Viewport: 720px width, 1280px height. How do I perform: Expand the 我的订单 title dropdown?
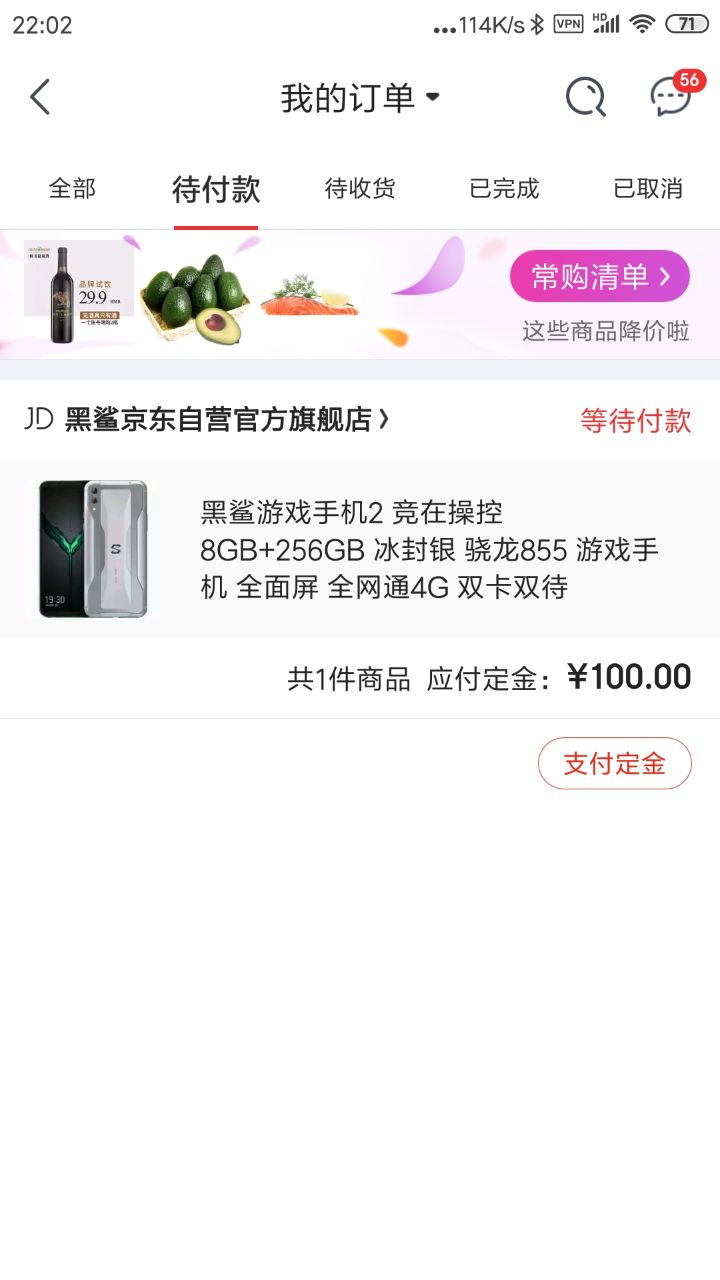click(x=360, y=98)
